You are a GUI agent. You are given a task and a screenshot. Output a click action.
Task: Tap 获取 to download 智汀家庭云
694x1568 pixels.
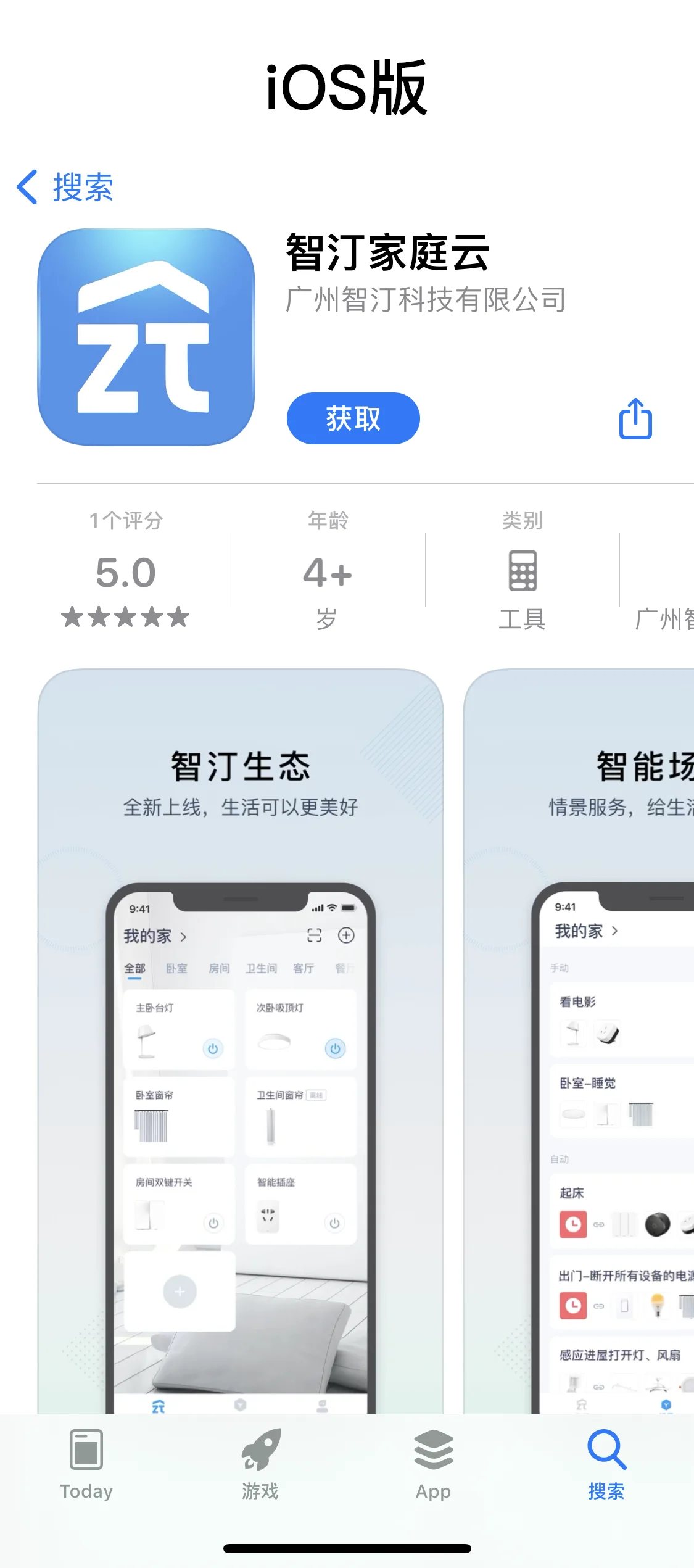click(x=353, y=418)
